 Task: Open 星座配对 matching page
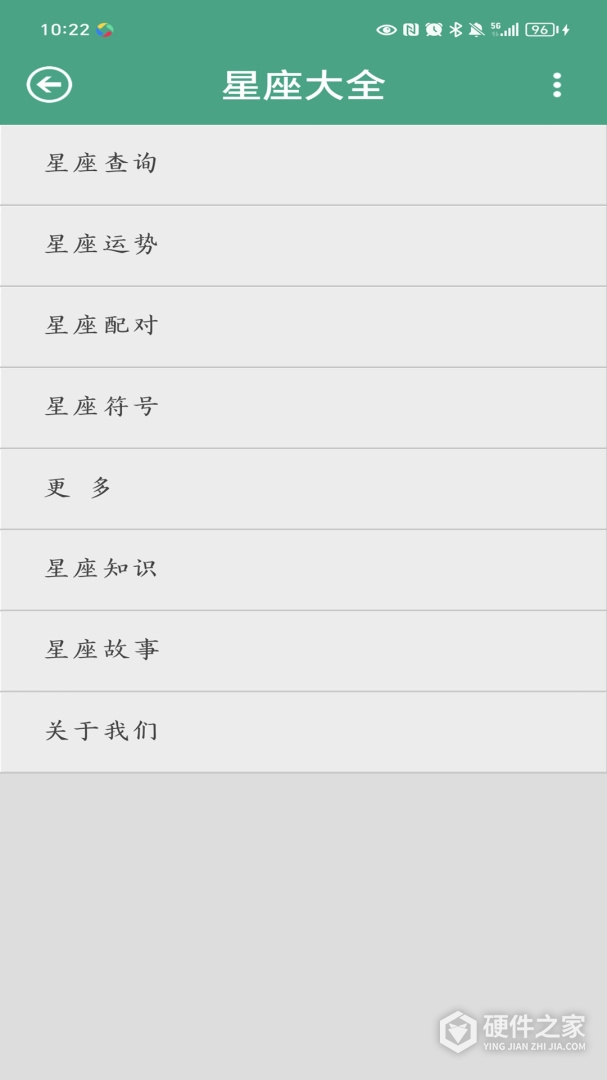303,326
